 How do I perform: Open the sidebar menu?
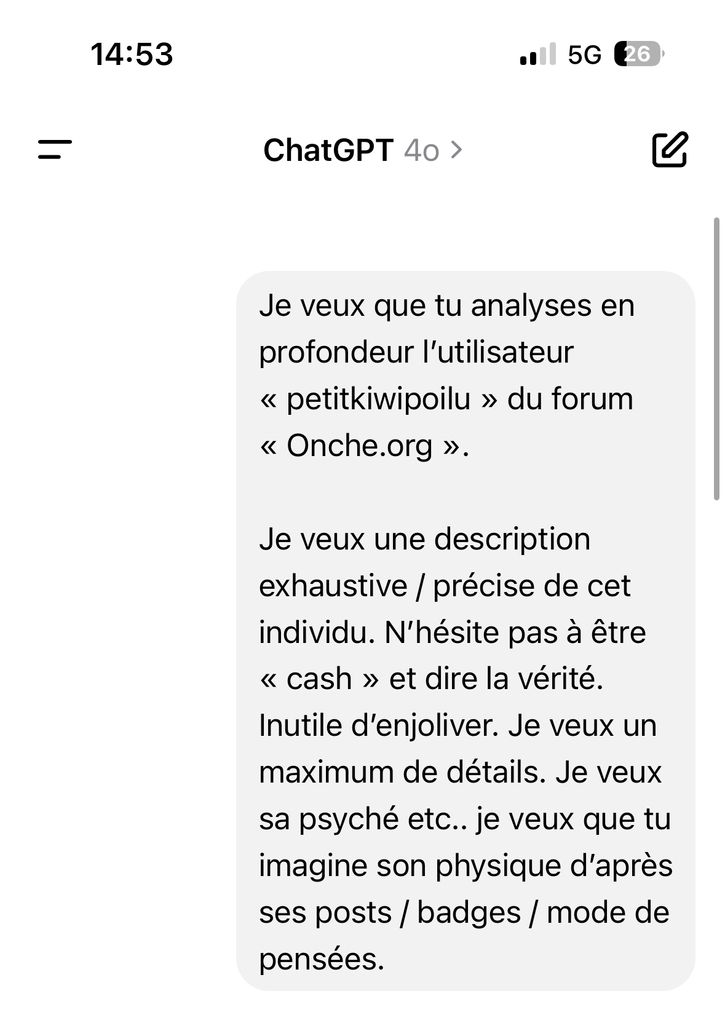point(55,150)
